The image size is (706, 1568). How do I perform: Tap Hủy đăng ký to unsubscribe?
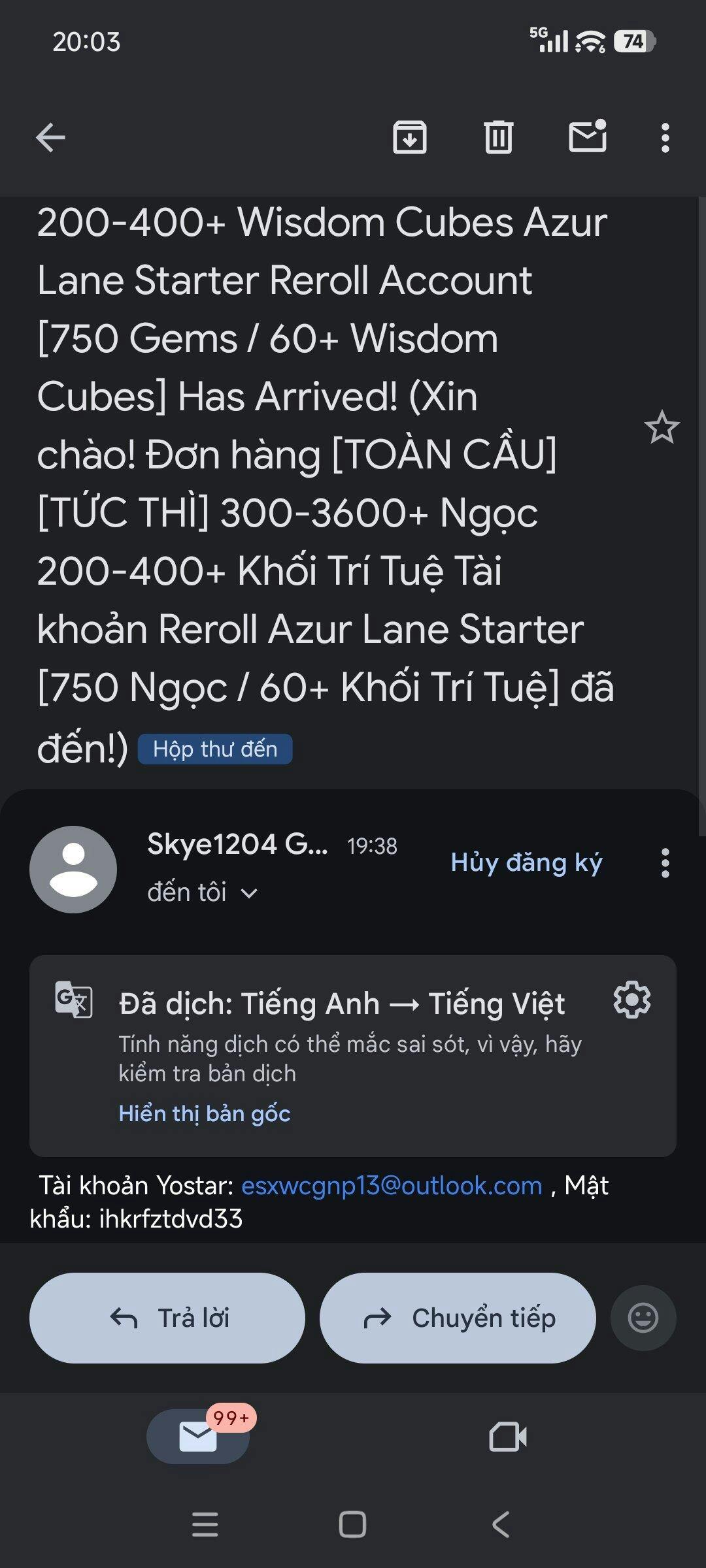(526, 863)
